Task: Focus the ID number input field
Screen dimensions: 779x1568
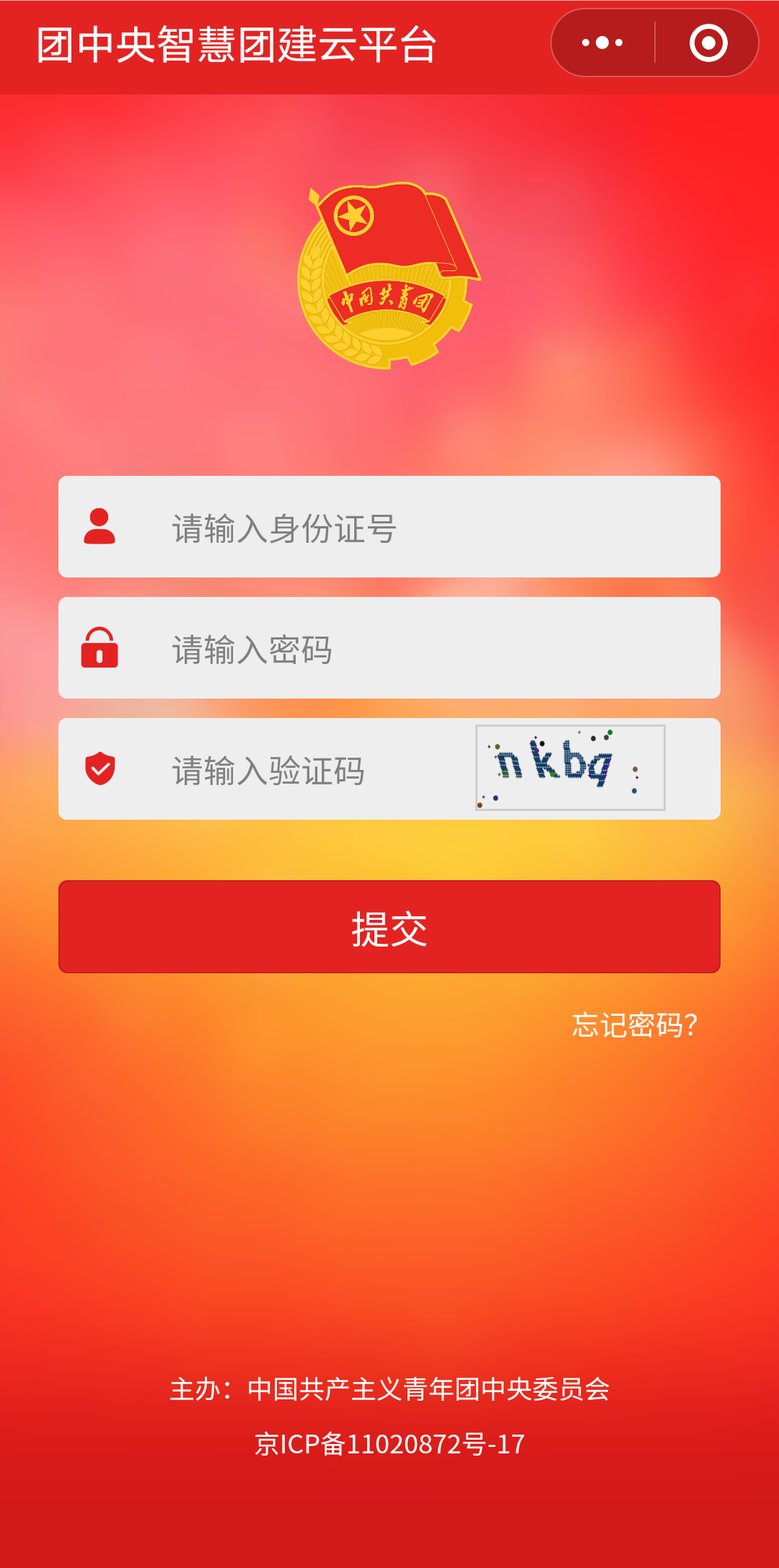Action: click(433, 528)
